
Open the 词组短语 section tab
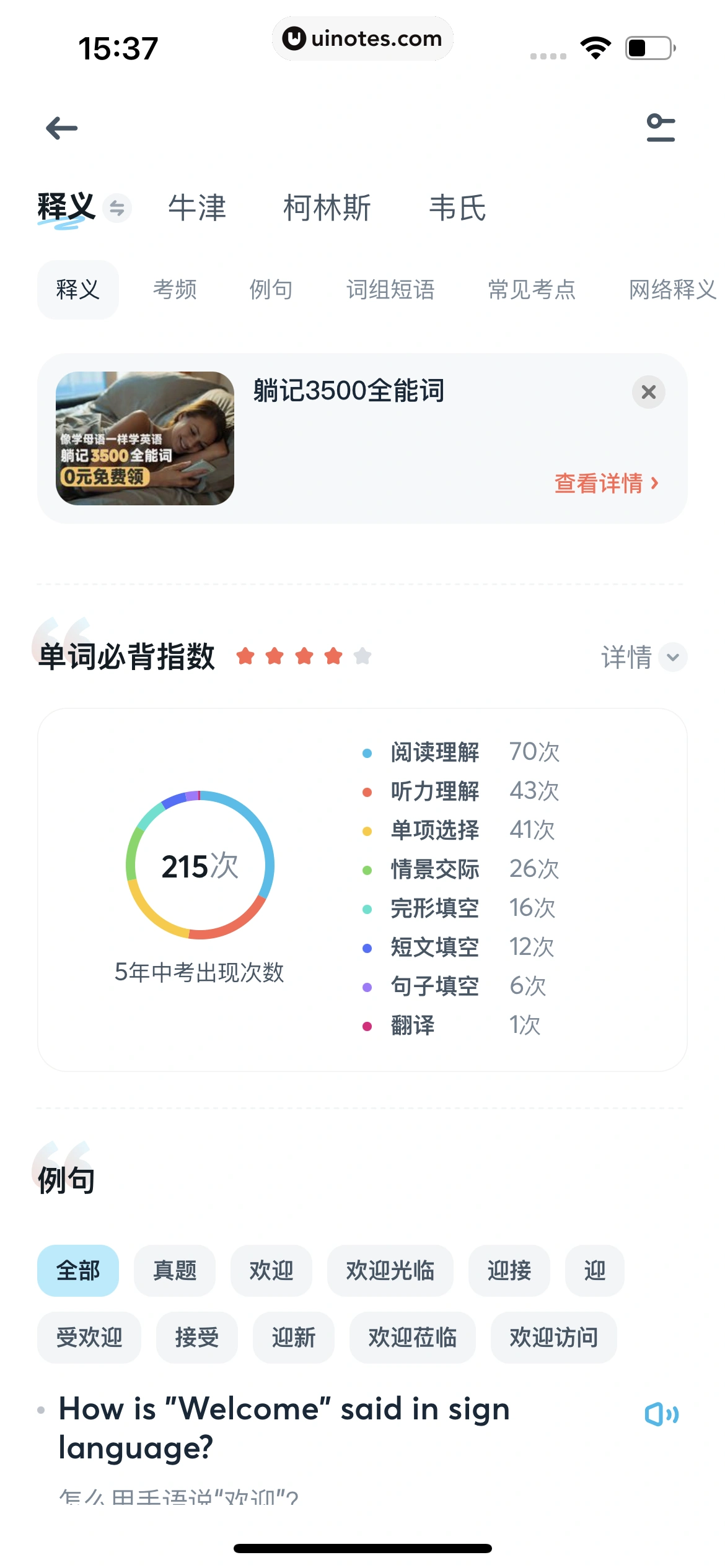click(392, 289)
